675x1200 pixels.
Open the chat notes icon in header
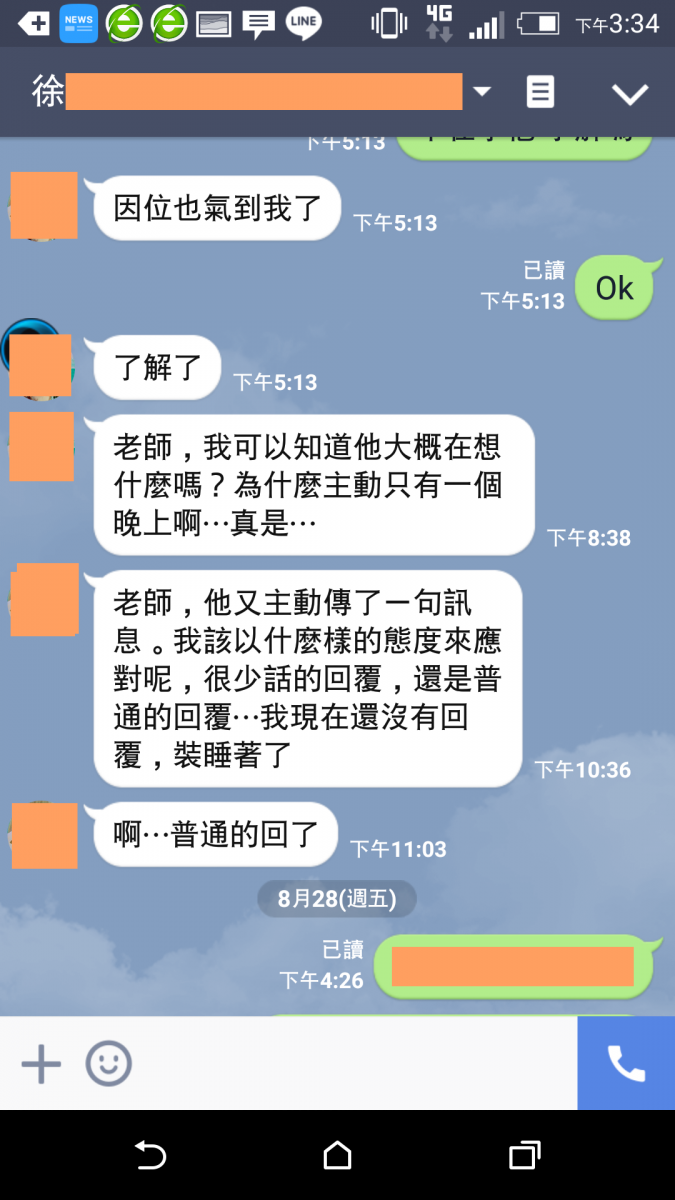(x=540, y=93)
